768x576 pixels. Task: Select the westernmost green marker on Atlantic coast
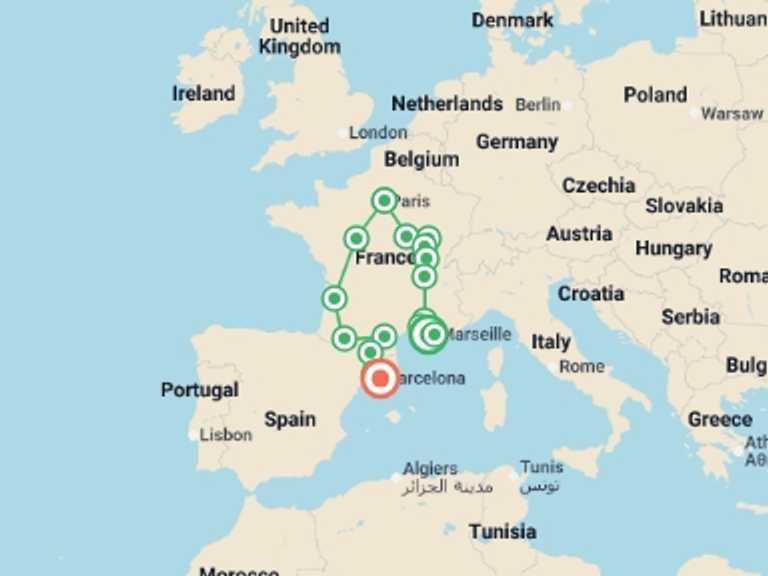click(x=334, y=298)
